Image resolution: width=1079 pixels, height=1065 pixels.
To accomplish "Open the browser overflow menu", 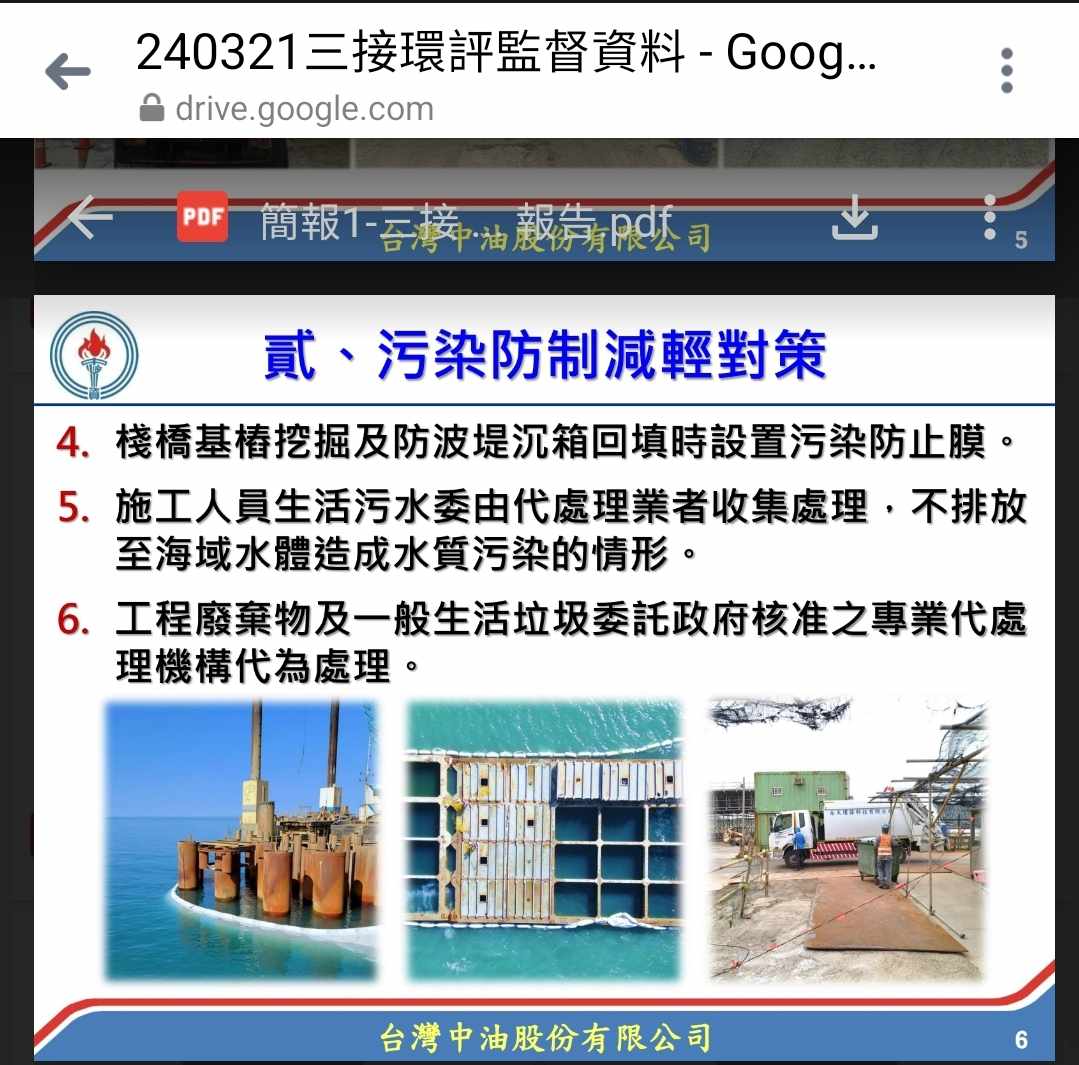I will pos(1006,71).
